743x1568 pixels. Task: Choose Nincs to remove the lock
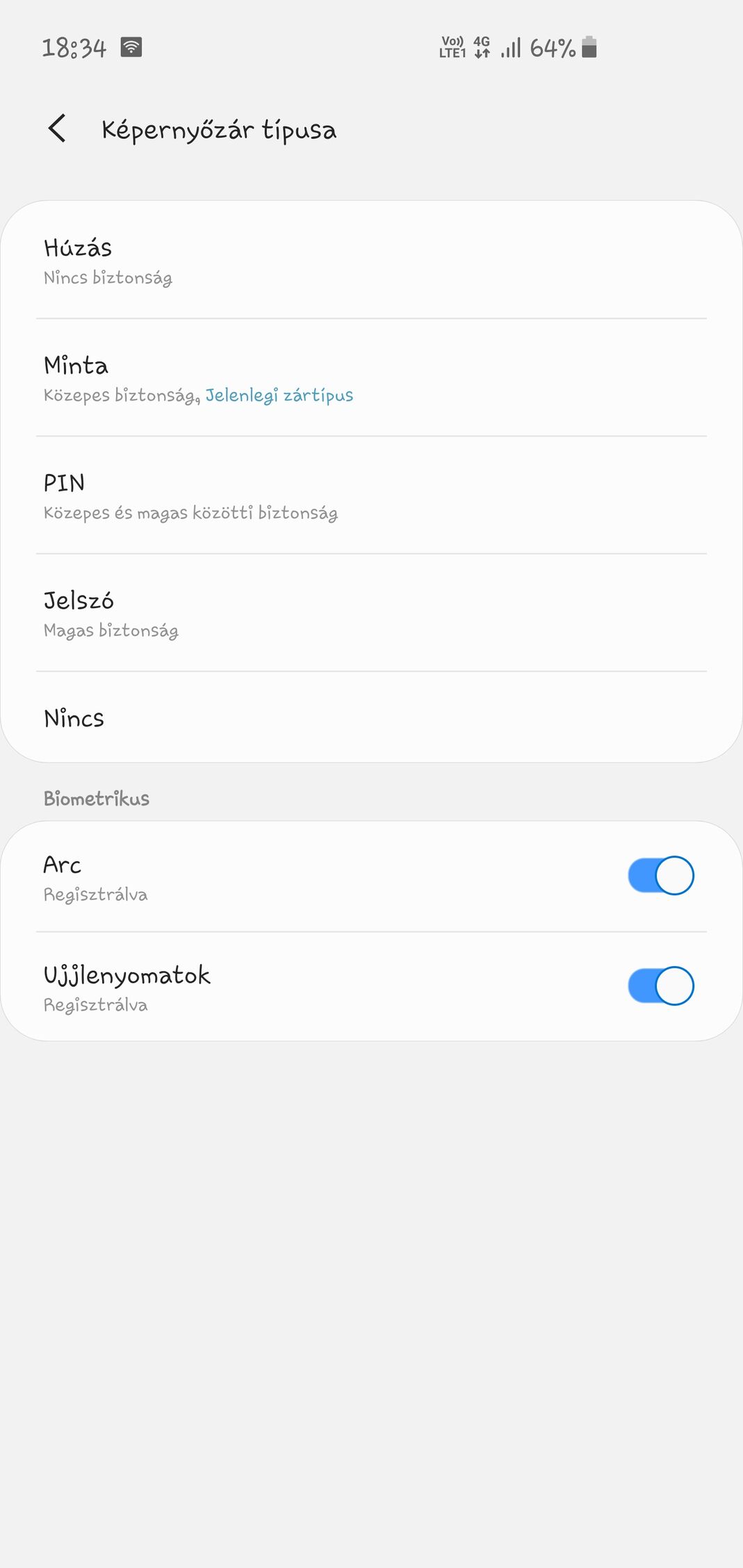coord(371,717)
